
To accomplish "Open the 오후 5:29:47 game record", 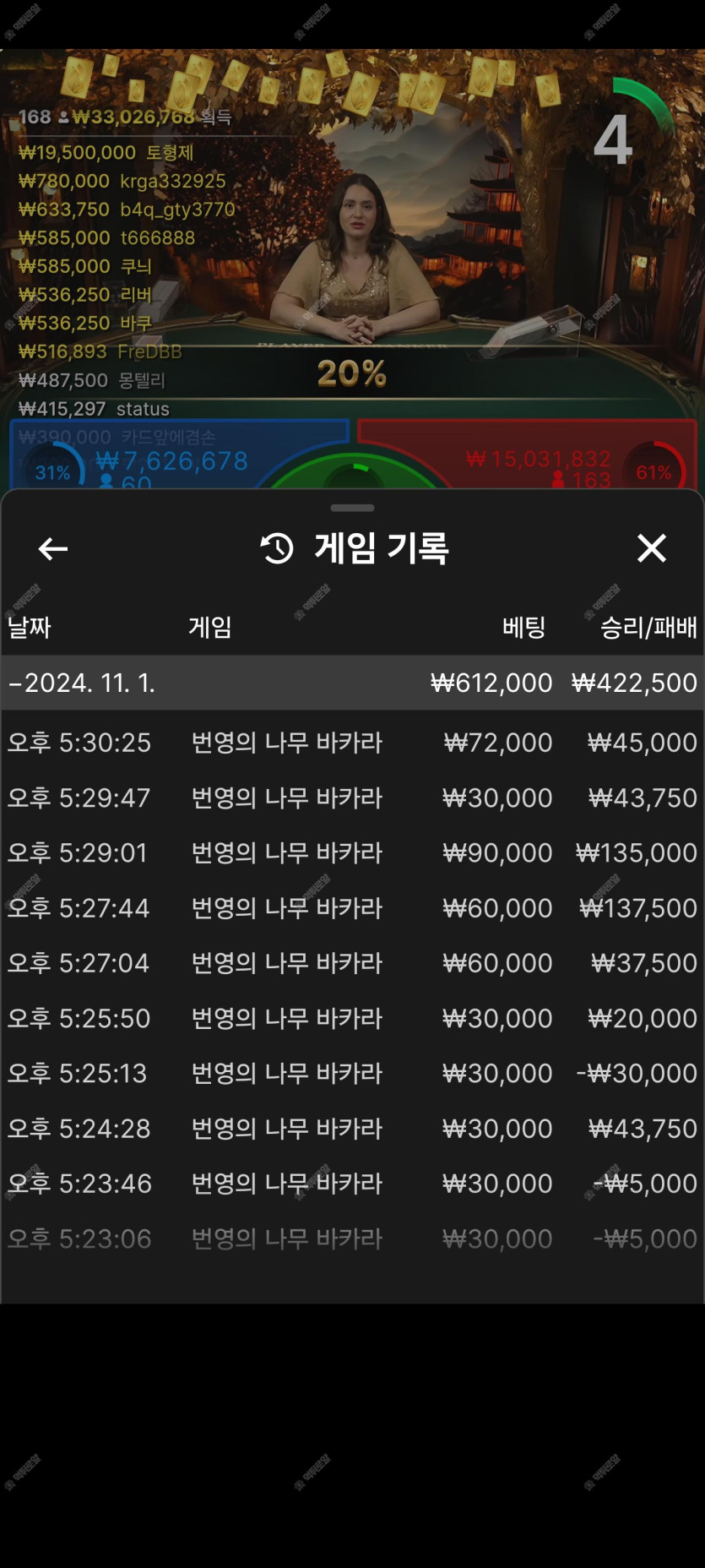I will pos(352,798).
